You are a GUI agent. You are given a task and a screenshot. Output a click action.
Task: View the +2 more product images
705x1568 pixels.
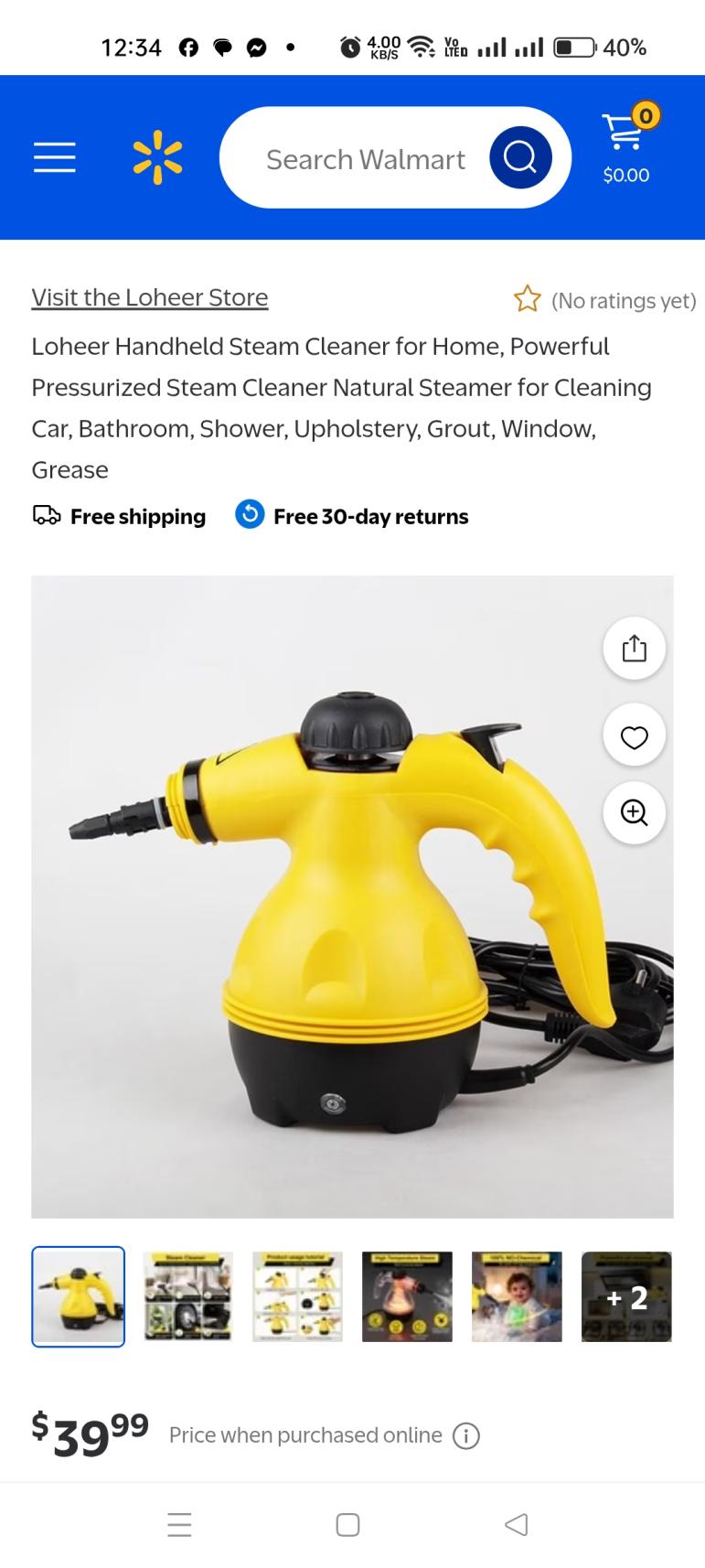626,1296
